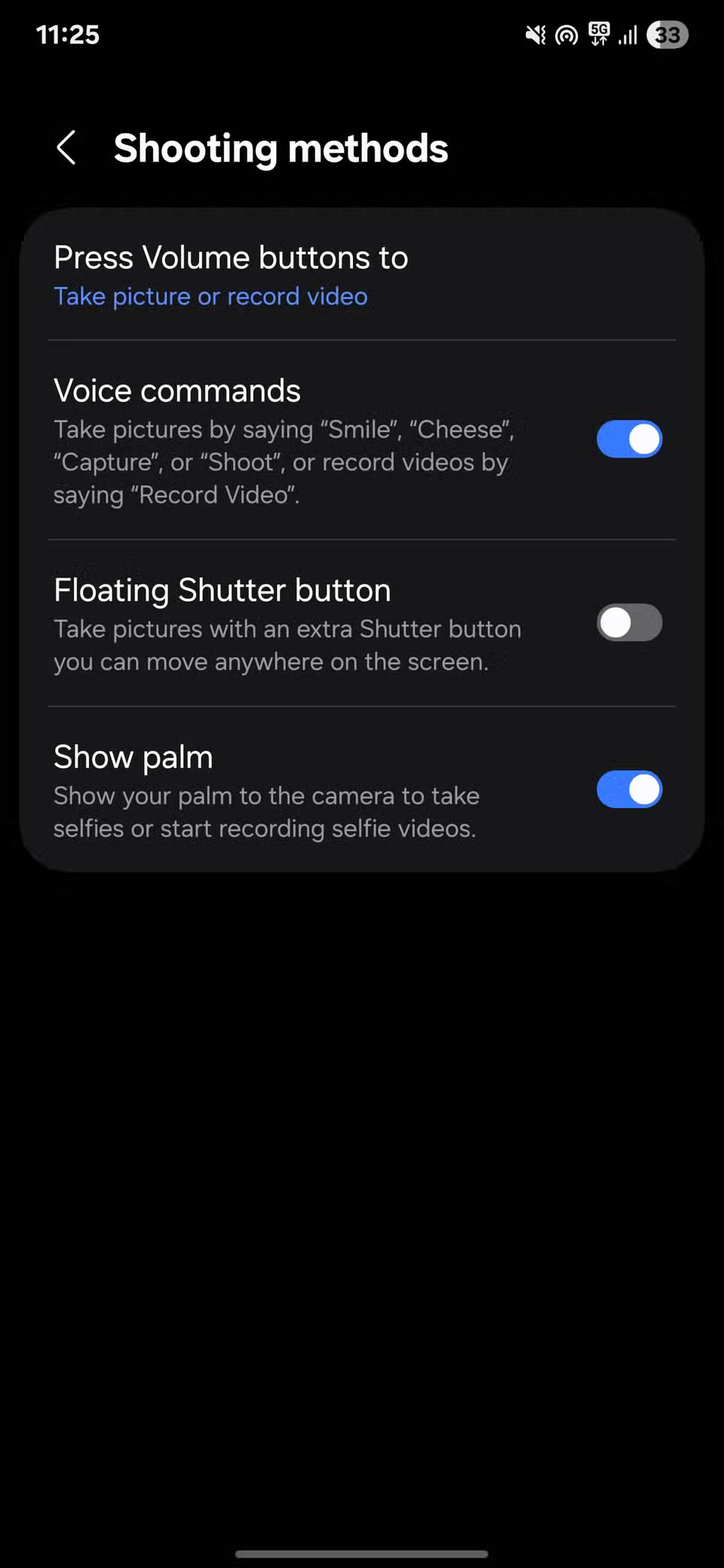Tap the cellular signal strength bars
This screenshot has width=724, height=1568.
pos(628,34)
